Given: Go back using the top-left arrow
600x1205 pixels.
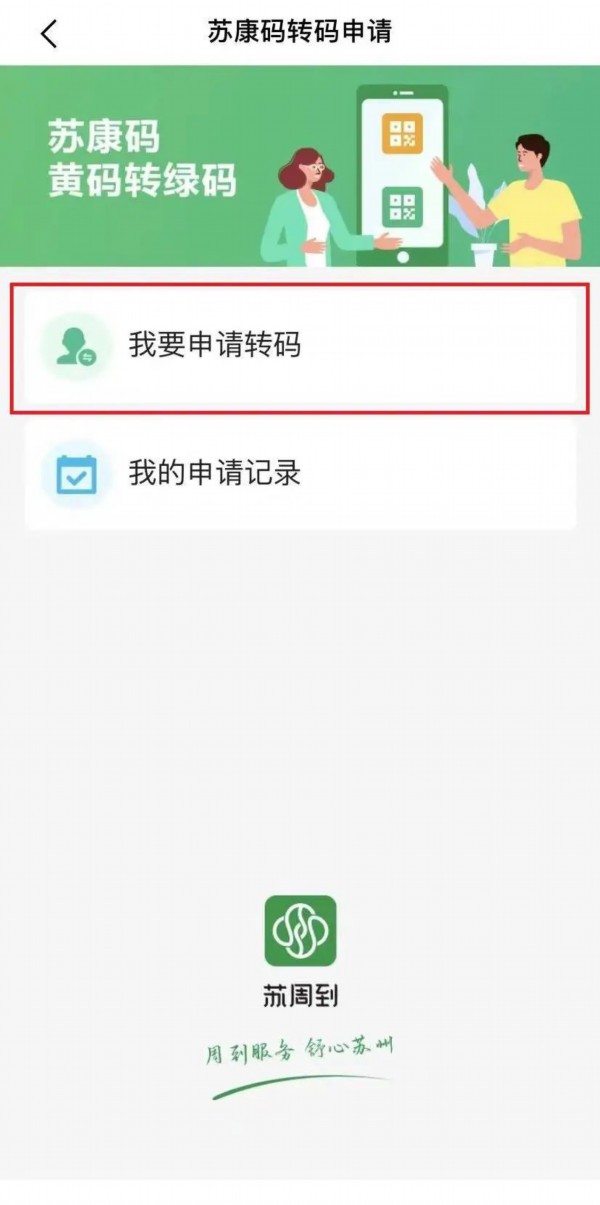Looking at the screenshot, I should coord(49,34).
